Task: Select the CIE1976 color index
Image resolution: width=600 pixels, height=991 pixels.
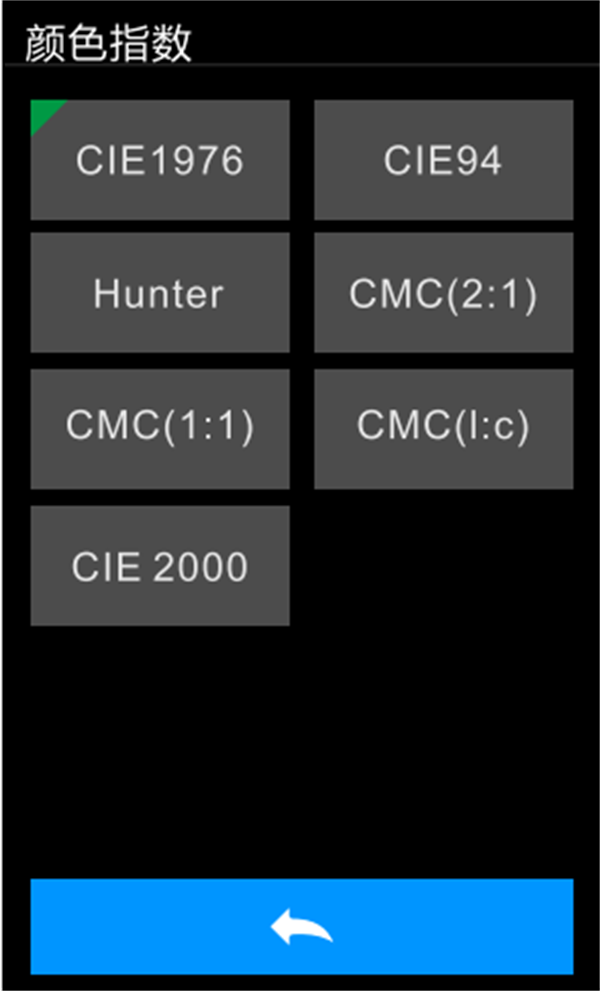Action: [x=160, y=160]
